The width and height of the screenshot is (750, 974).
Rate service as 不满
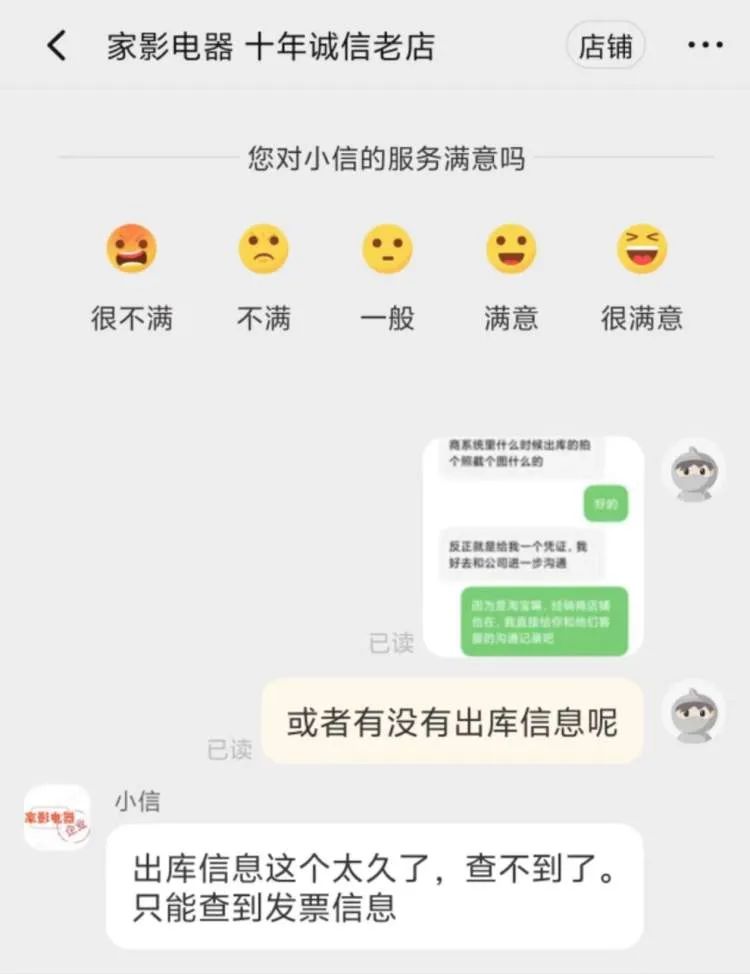click(263, 249)
